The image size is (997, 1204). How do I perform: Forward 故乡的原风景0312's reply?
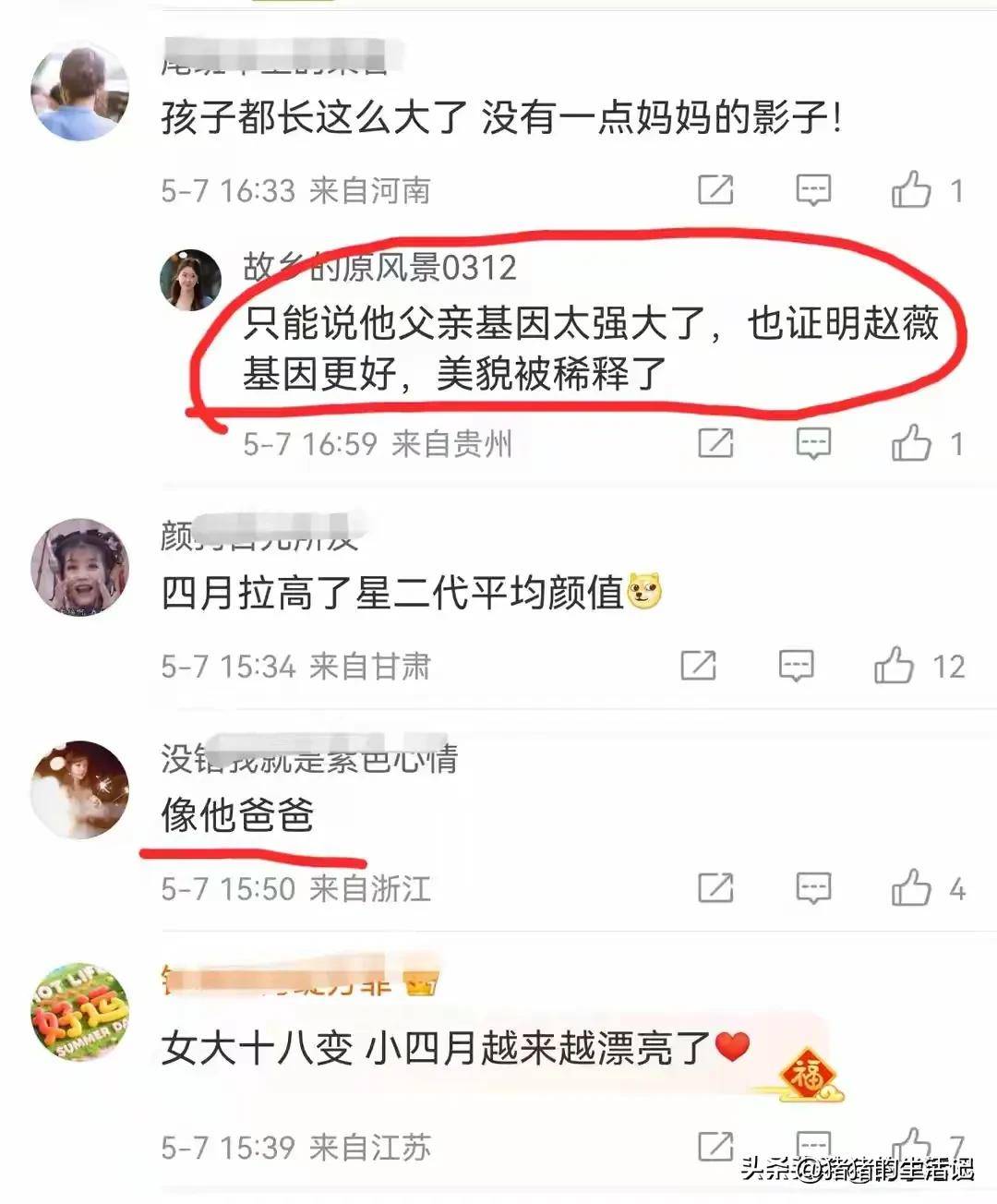pos(715,443)
